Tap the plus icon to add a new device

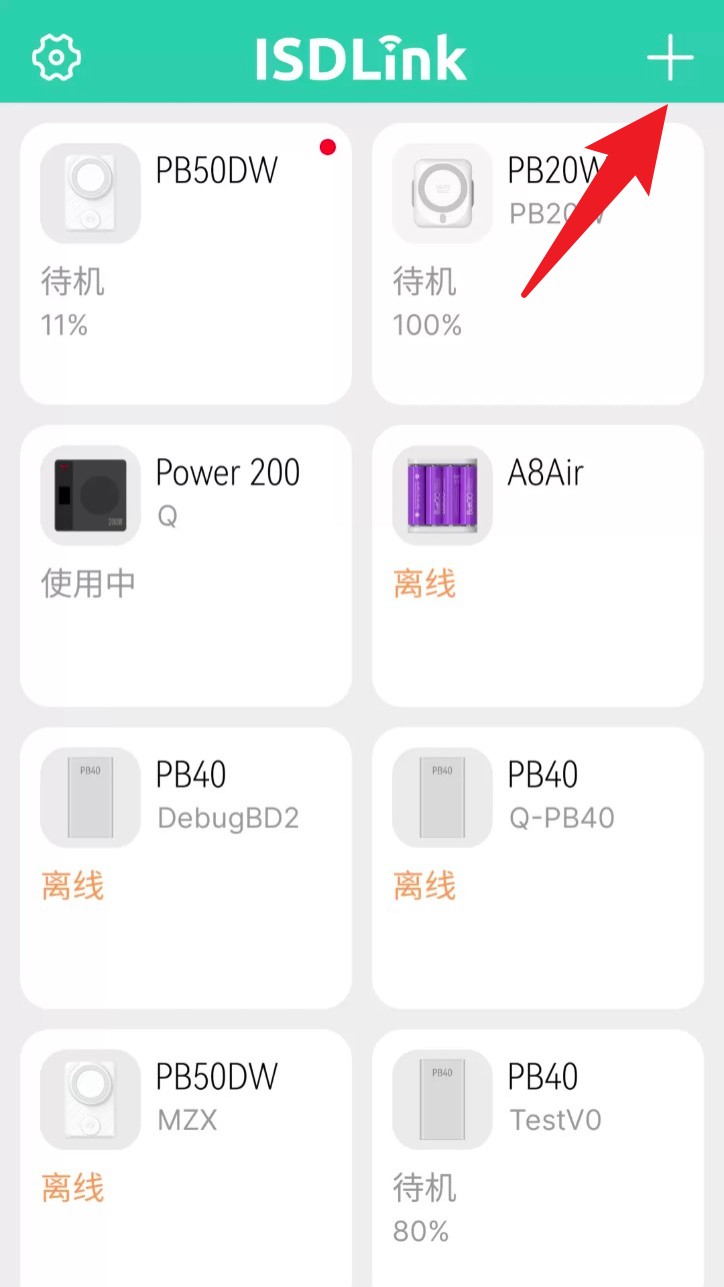coord(668,57)
